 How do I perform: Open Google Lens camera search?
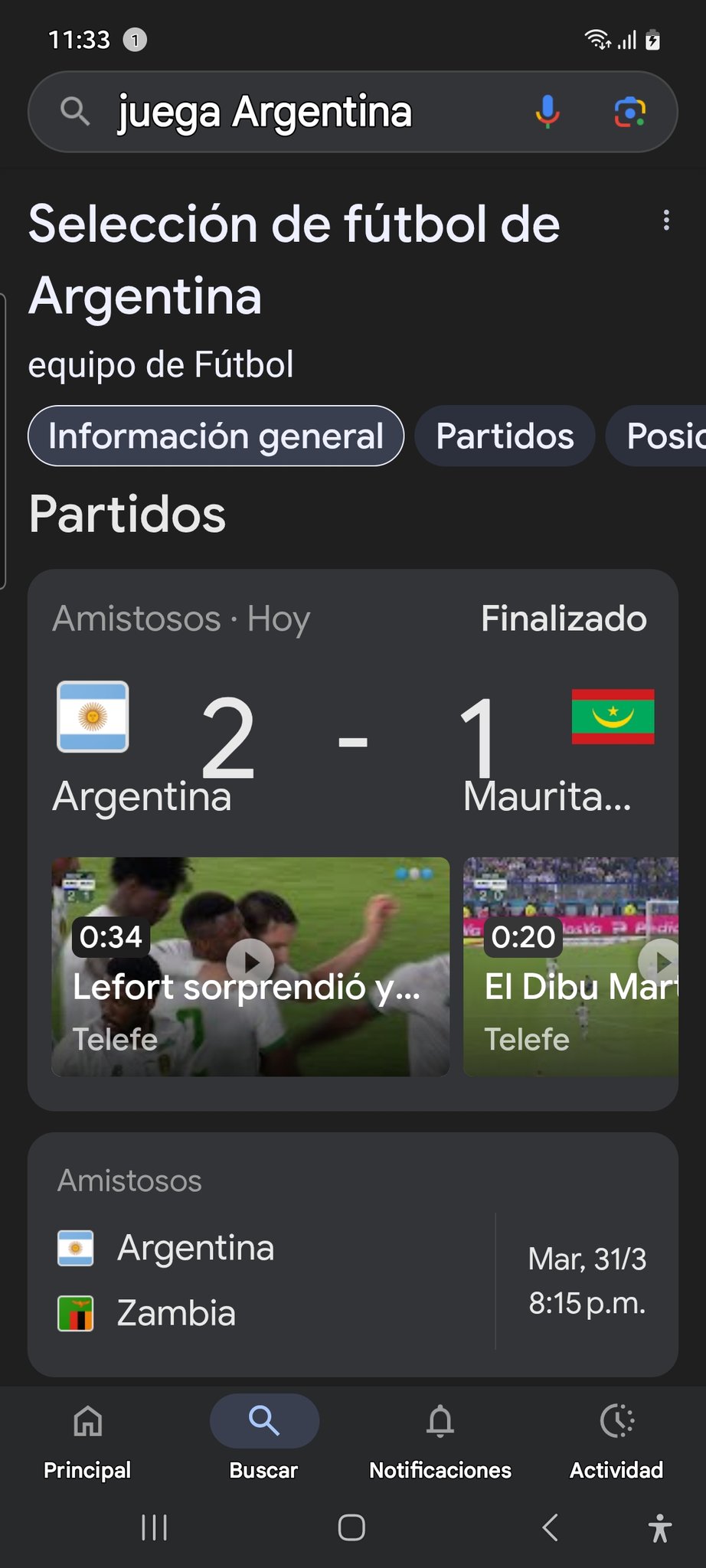[630, 112]
